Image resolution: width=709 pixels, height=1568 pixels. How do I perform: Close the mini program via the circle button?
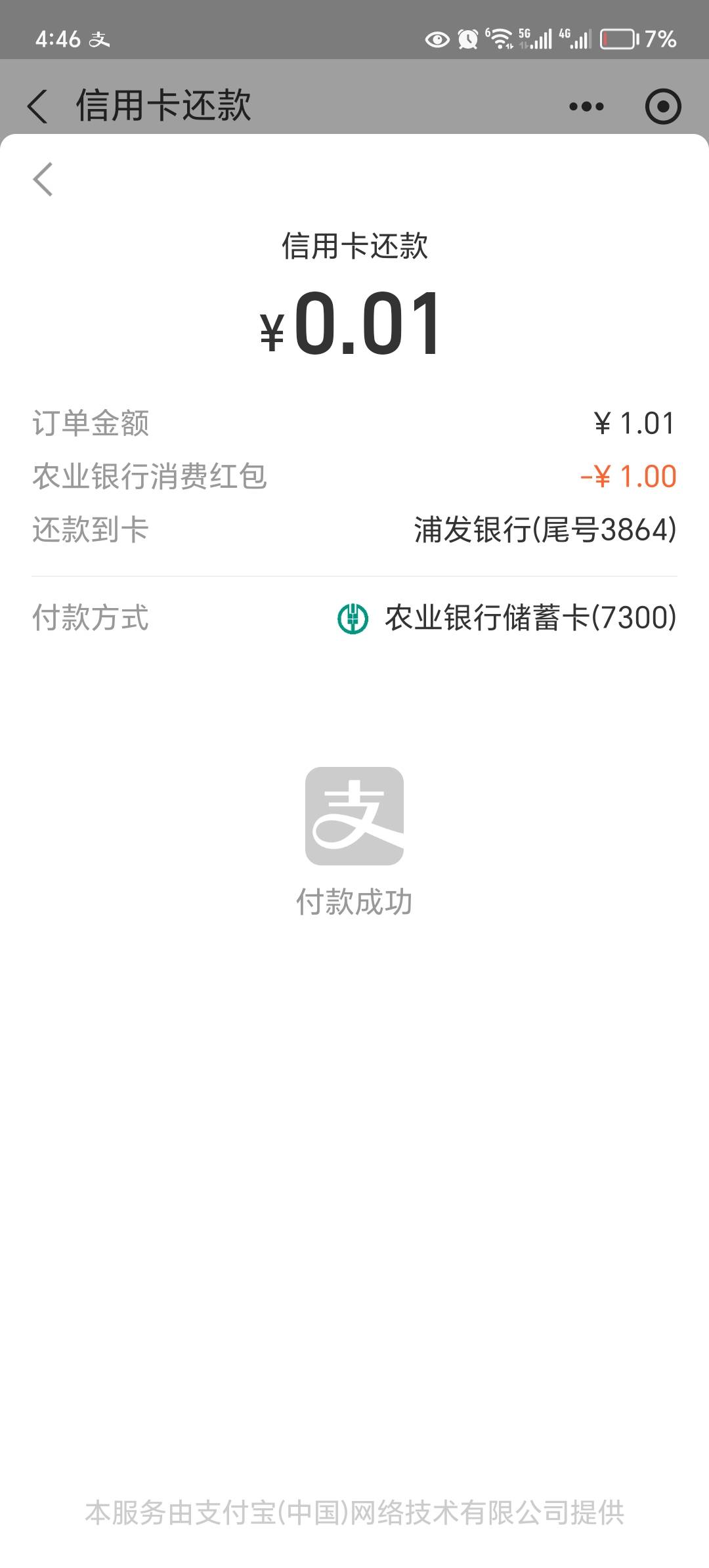coord(663,106)
